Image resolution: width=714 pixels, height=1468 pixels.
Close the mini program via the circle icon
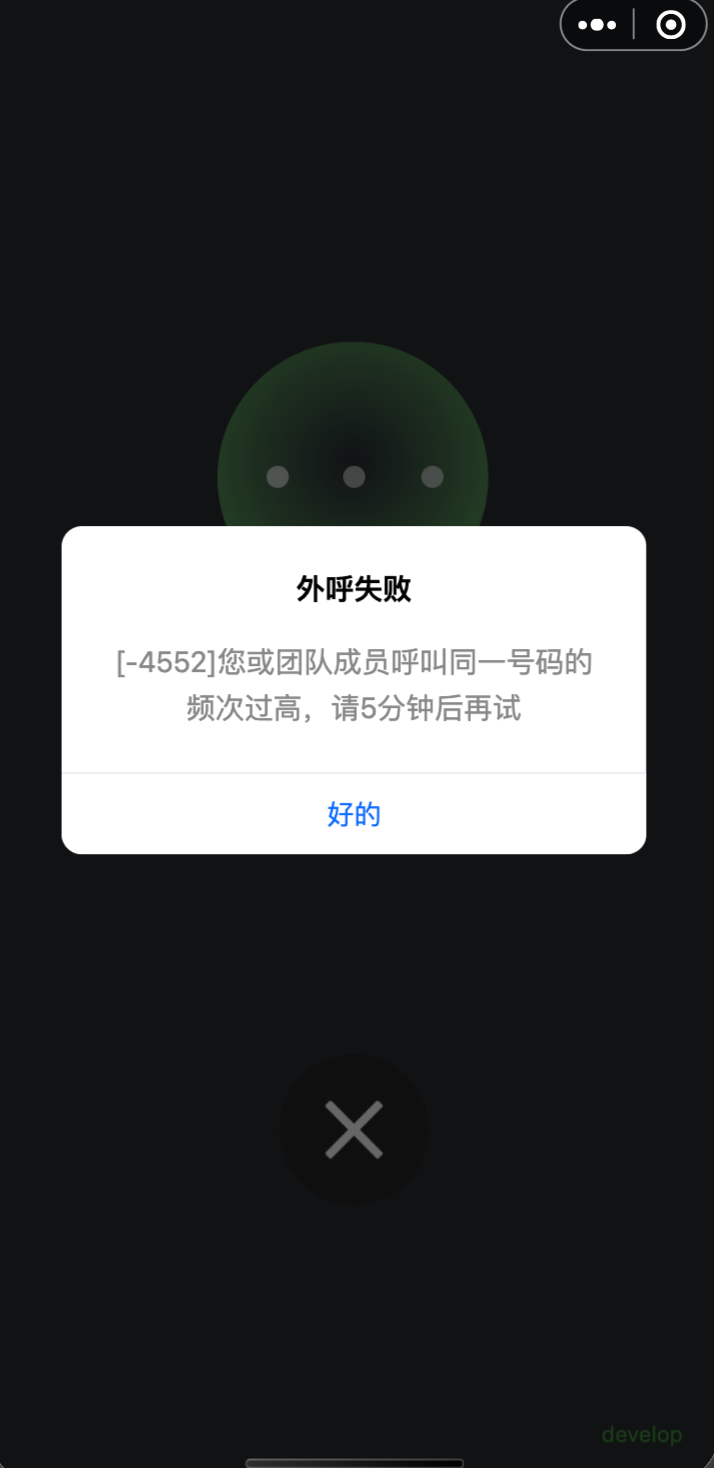[x=671, y=25]
